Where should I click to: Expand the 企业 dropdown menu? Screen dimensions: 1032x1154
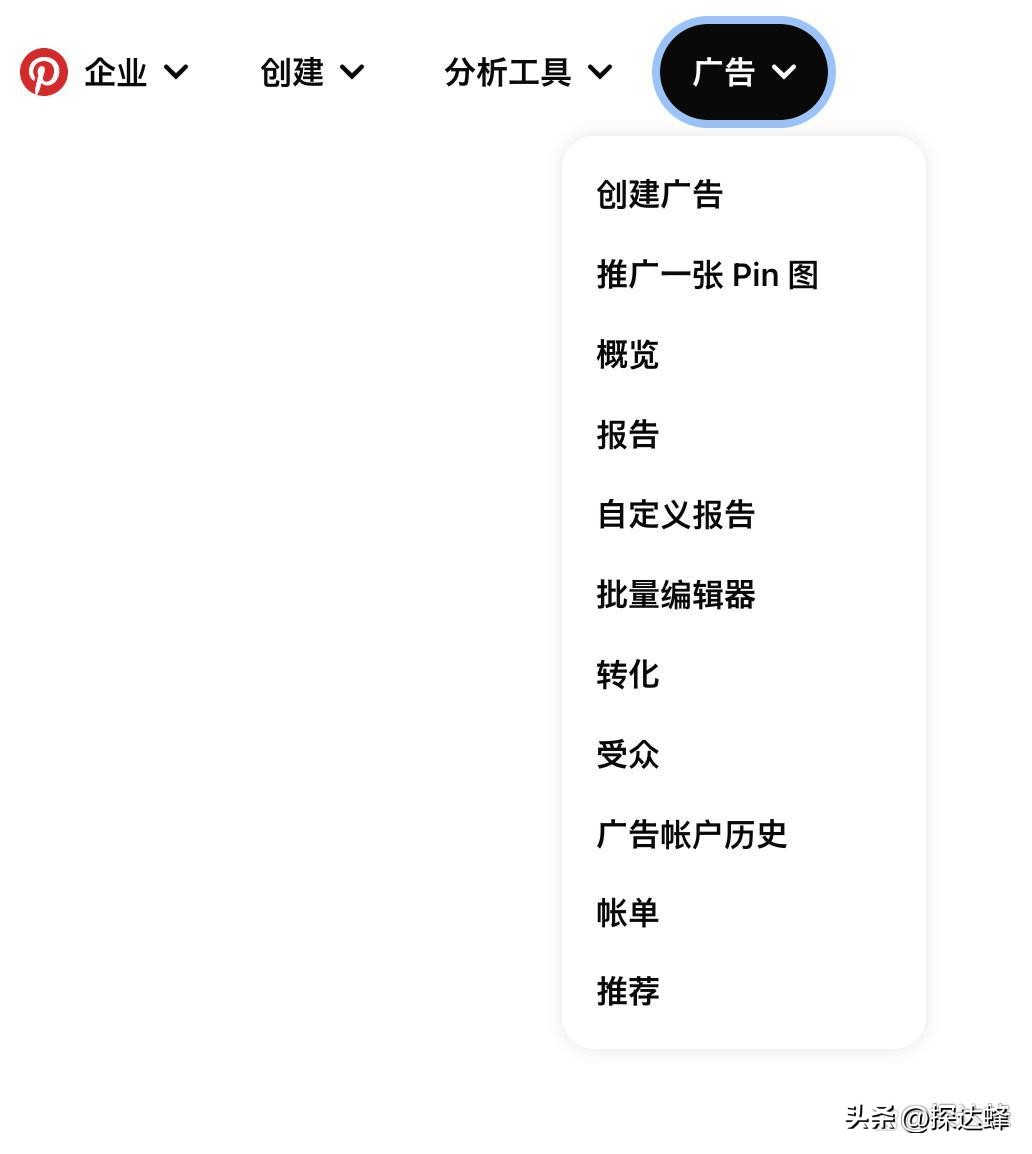pyautogui.click(x=117, y=70)
